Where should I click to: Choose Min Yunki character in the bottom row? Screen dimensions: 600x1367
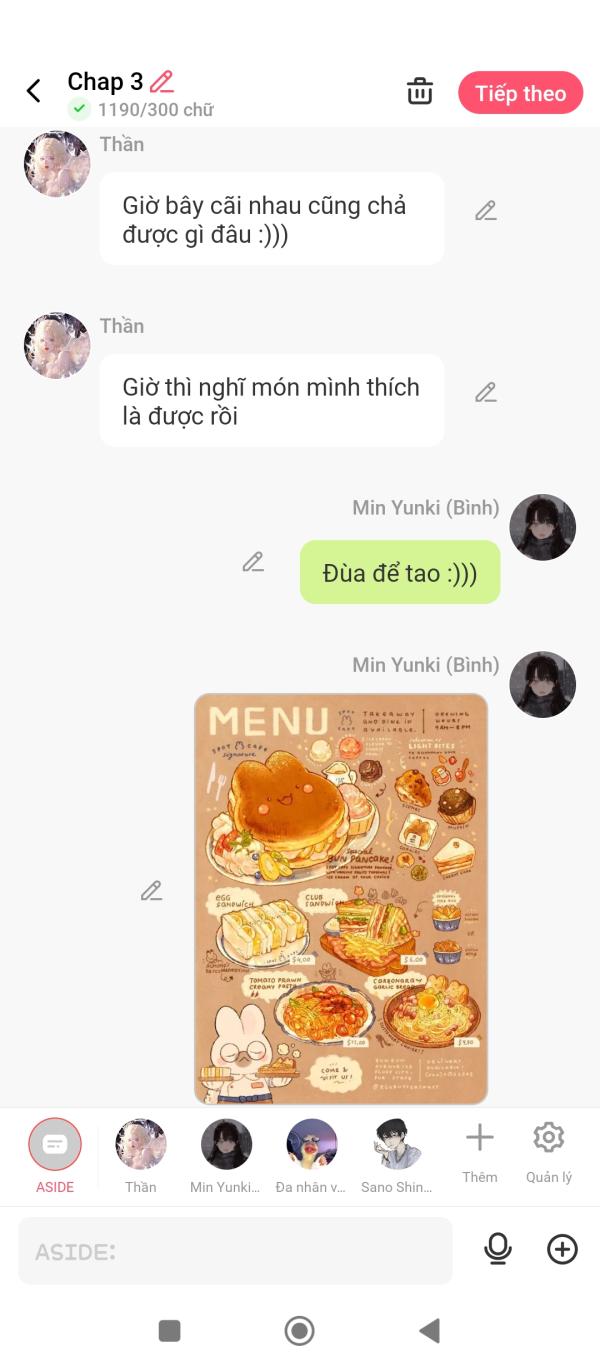(x=226, y=1155)
